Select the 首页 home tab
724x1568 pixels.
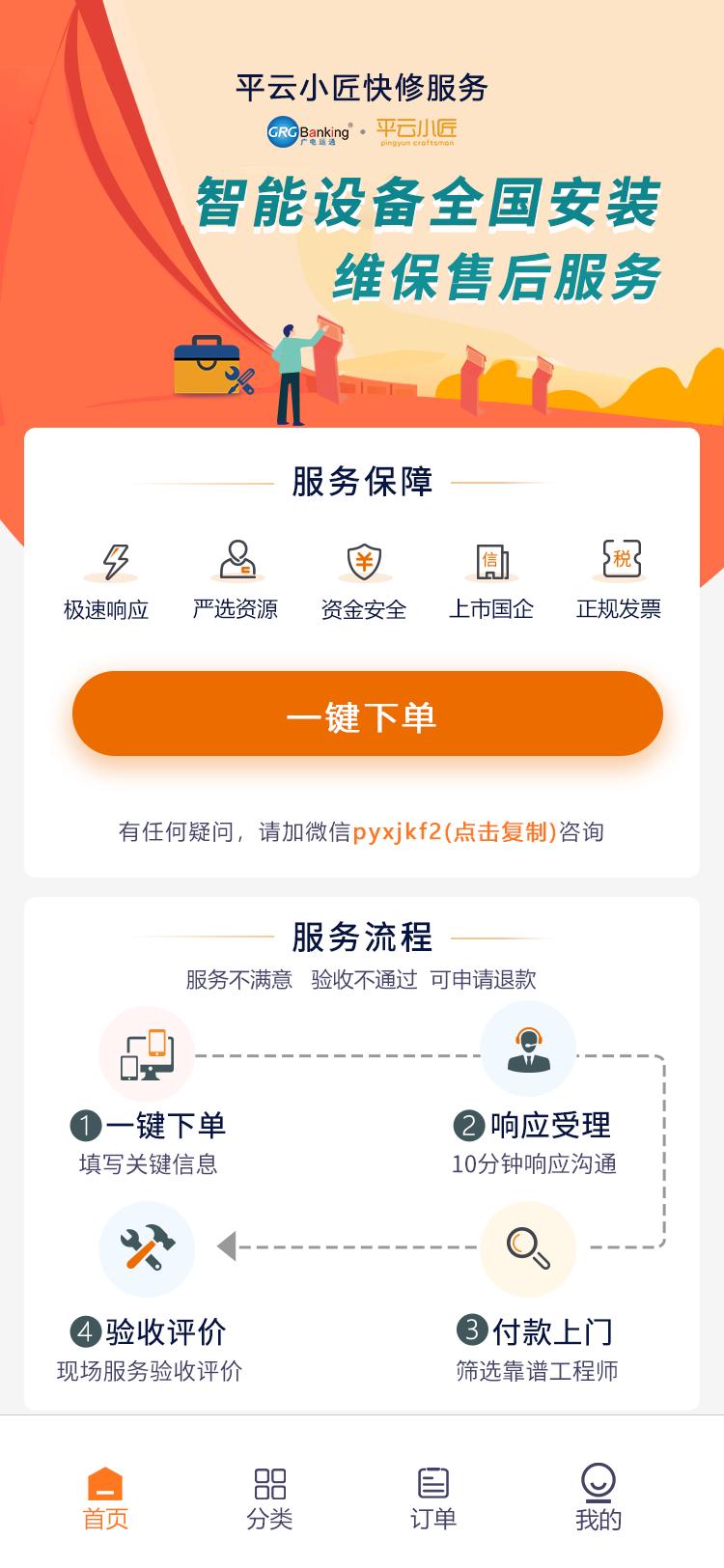[105, 1498]
